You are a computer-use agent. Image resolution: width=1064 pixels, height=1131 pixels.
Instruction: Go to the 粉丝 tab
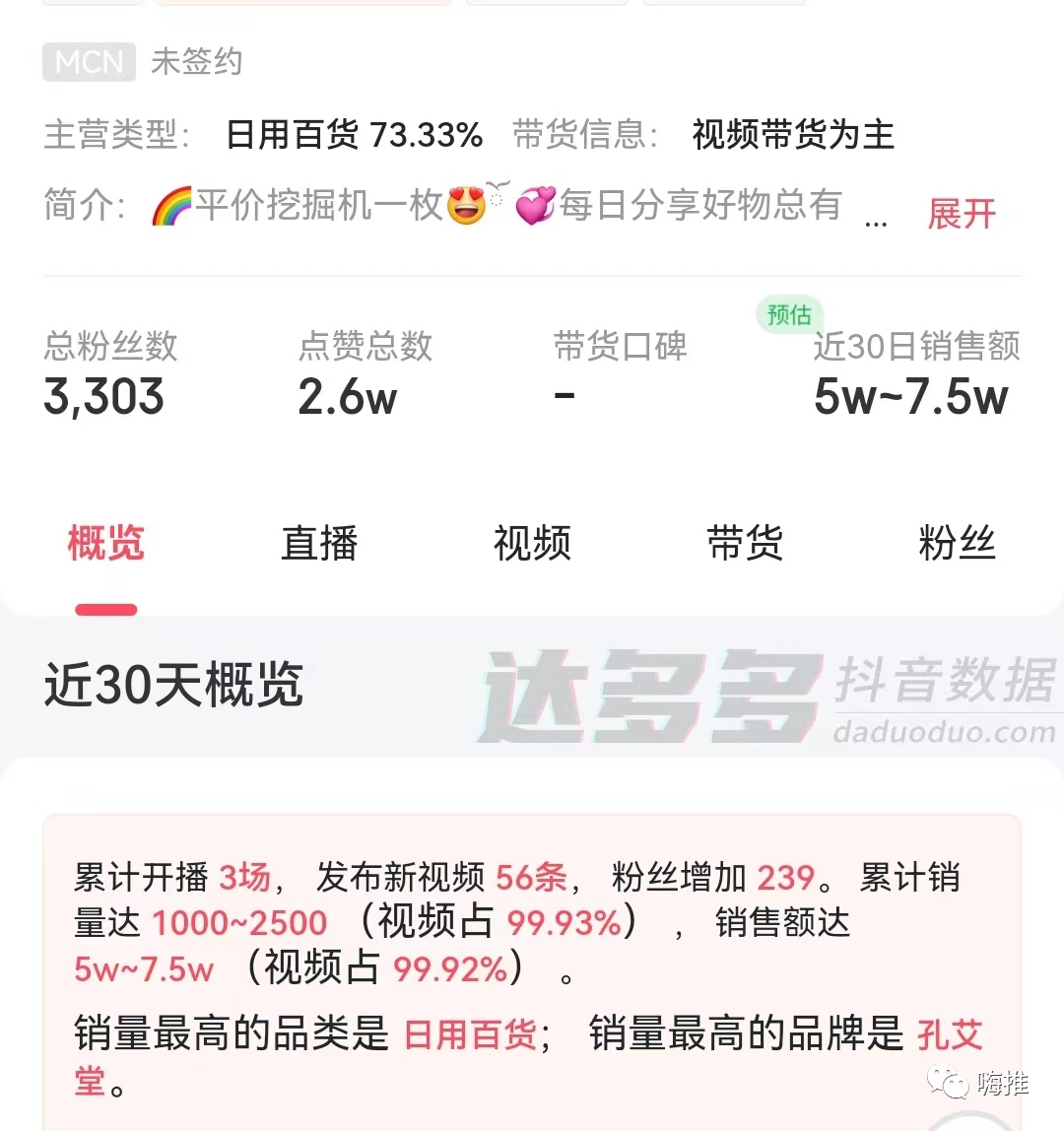tap(957, 543)
